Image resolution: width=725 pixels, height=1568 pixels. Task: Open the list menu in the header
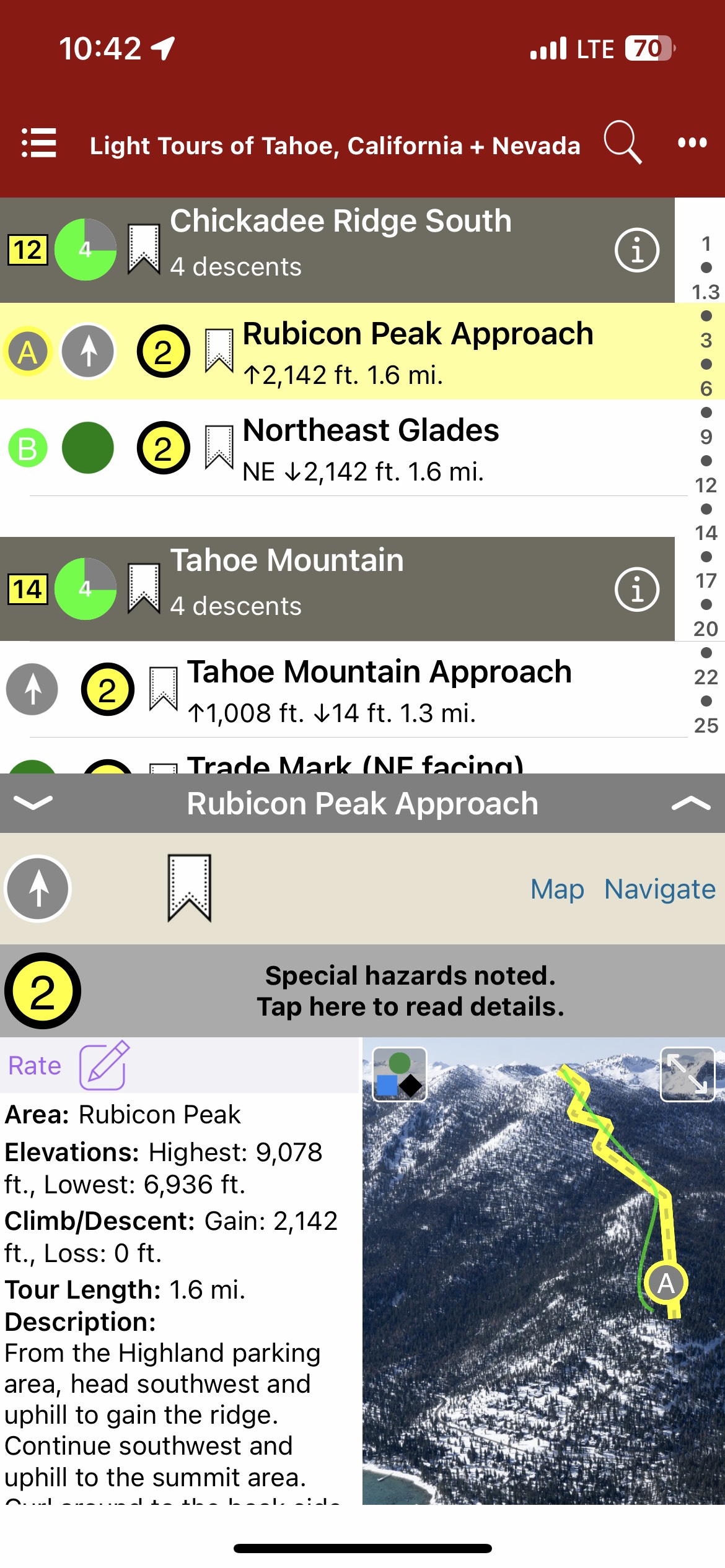[39, 143]
